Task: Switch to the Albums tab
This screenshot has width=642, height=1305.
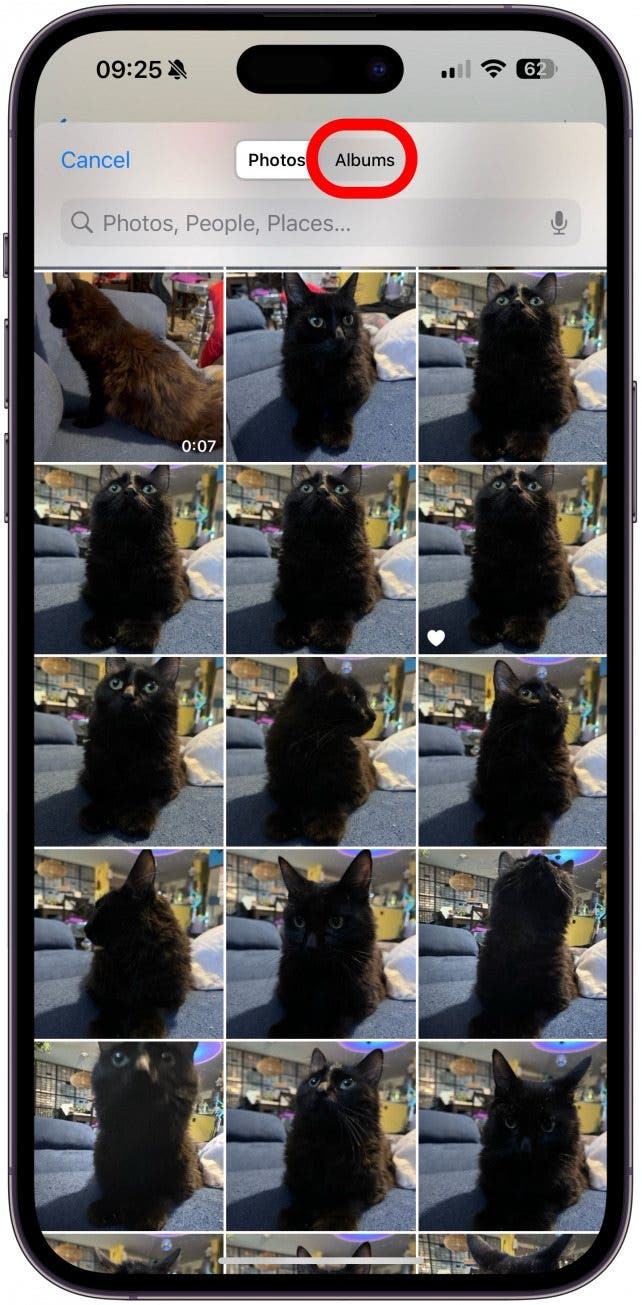Action: click(x=364, y=160)
